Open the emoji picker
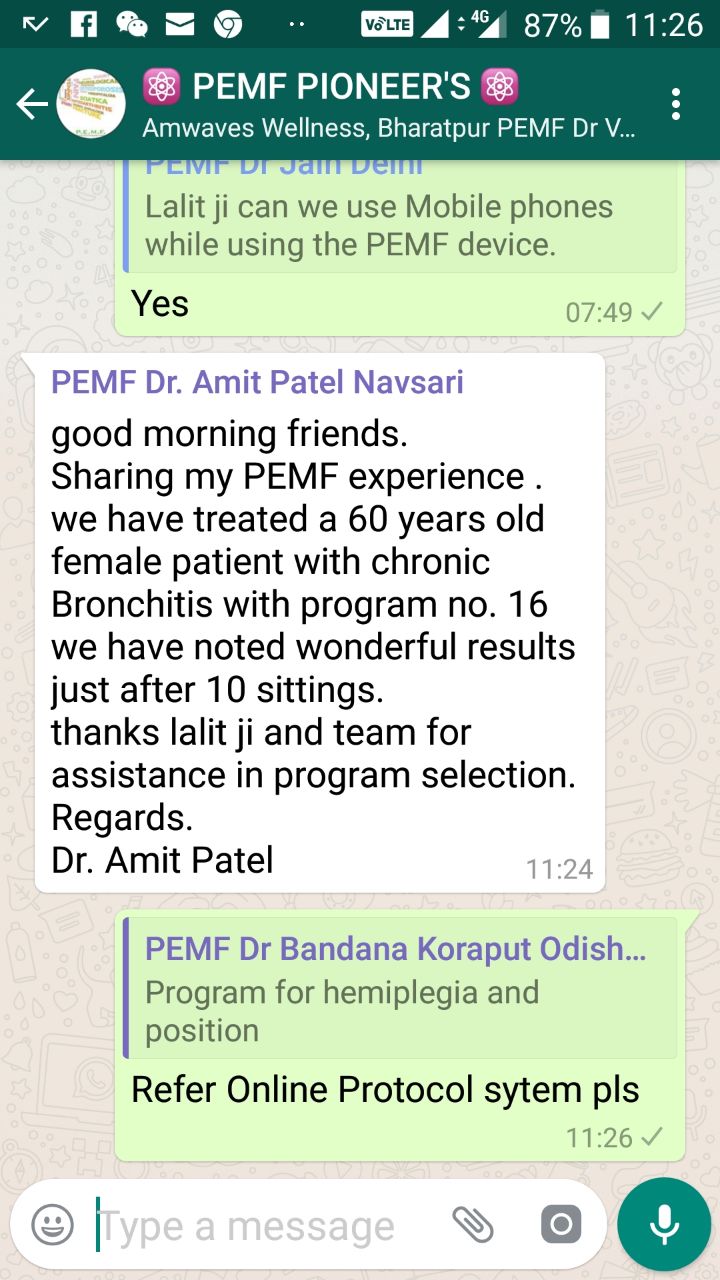 click(x=52, y=1225)
